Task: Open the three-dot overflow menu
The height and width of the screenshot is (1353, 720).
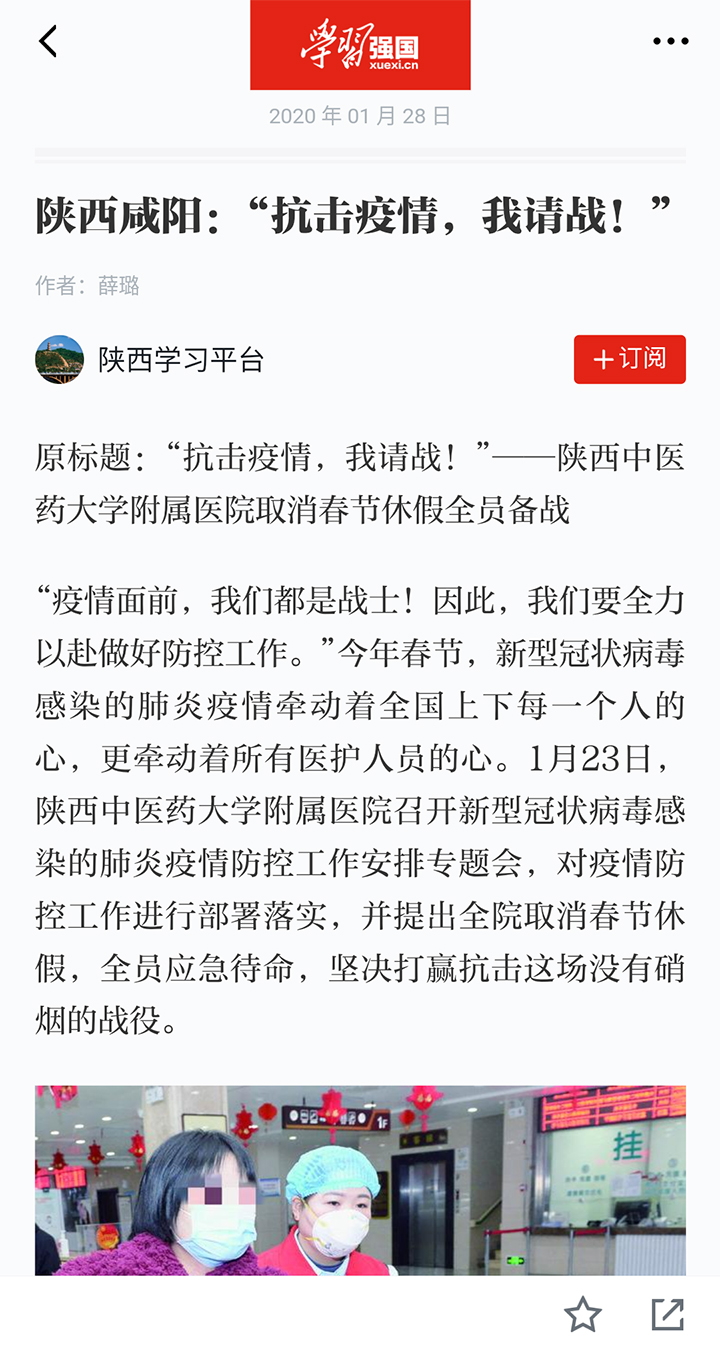Action: [670, 41]
